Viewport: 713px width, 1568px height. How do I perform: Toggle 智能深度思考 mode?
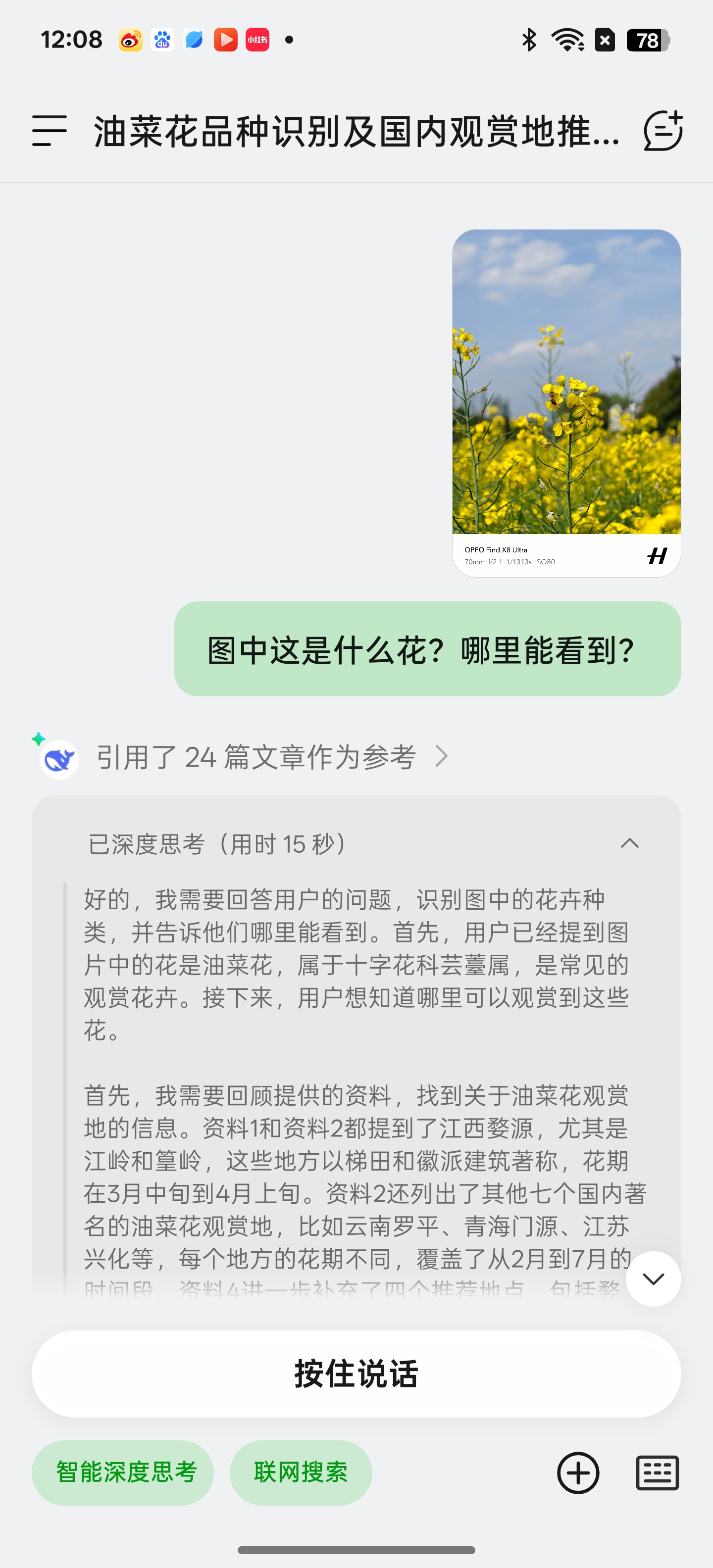tap(122, 1472)
